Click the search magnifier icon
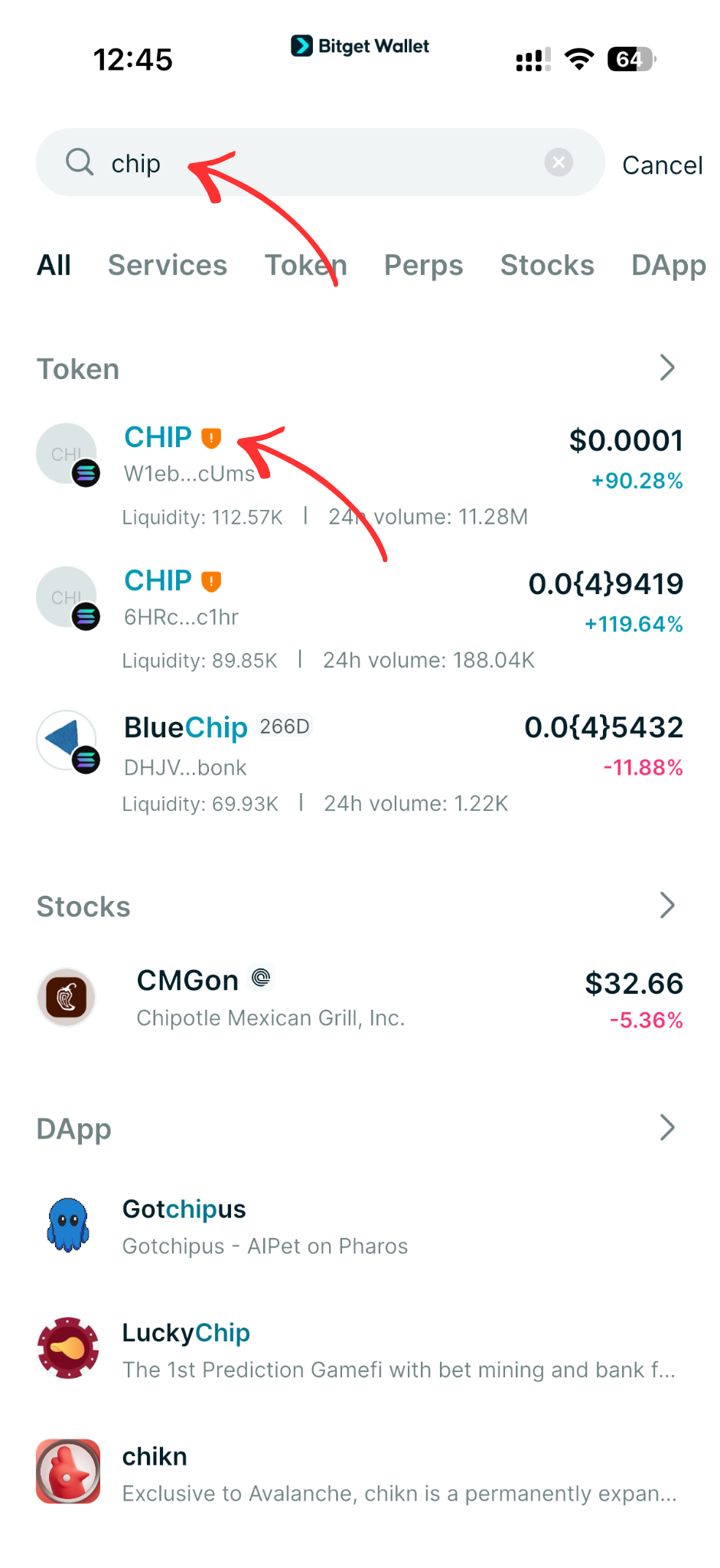720x1568 pixels. (80, 162)
